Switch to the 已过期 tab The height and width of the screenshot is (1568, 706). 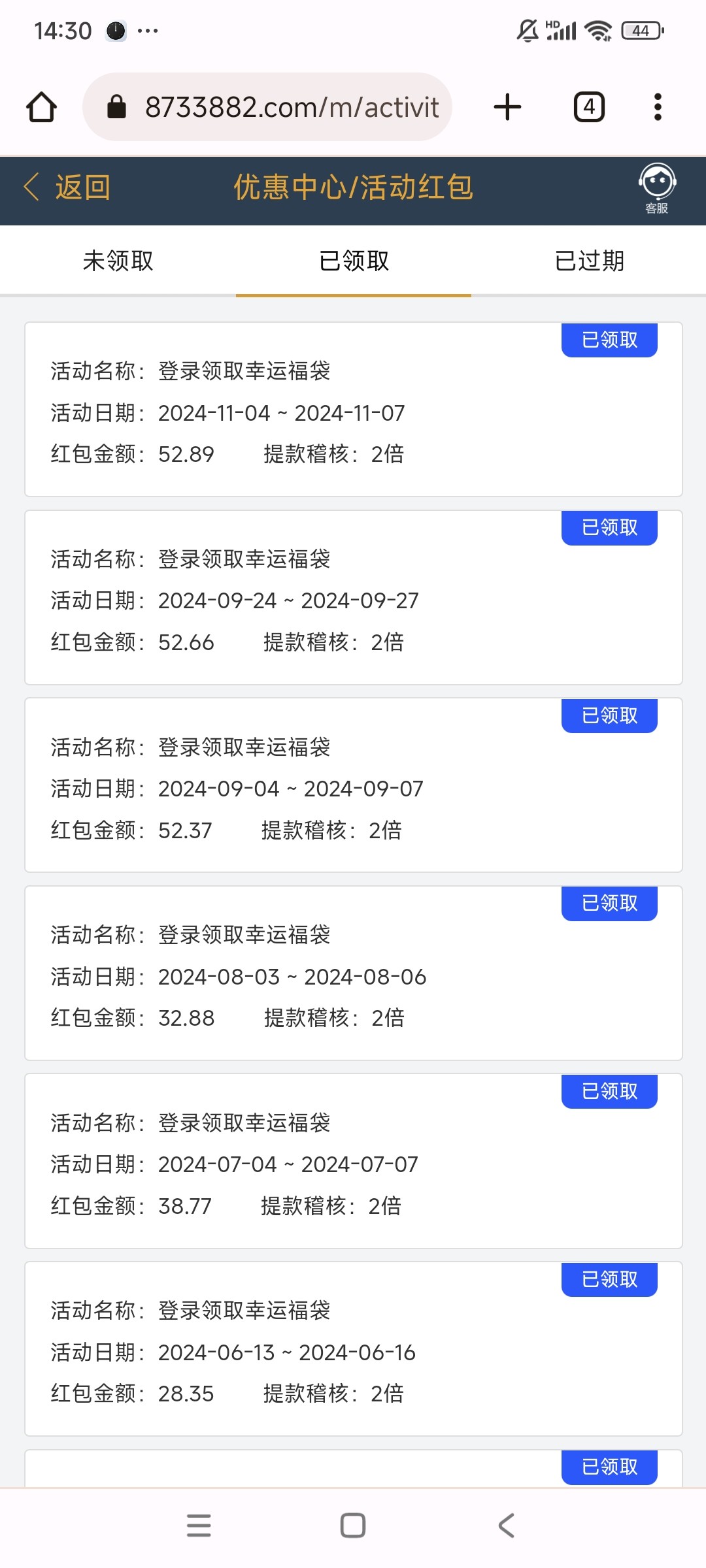pyautogui.click(x=589, y=261)
